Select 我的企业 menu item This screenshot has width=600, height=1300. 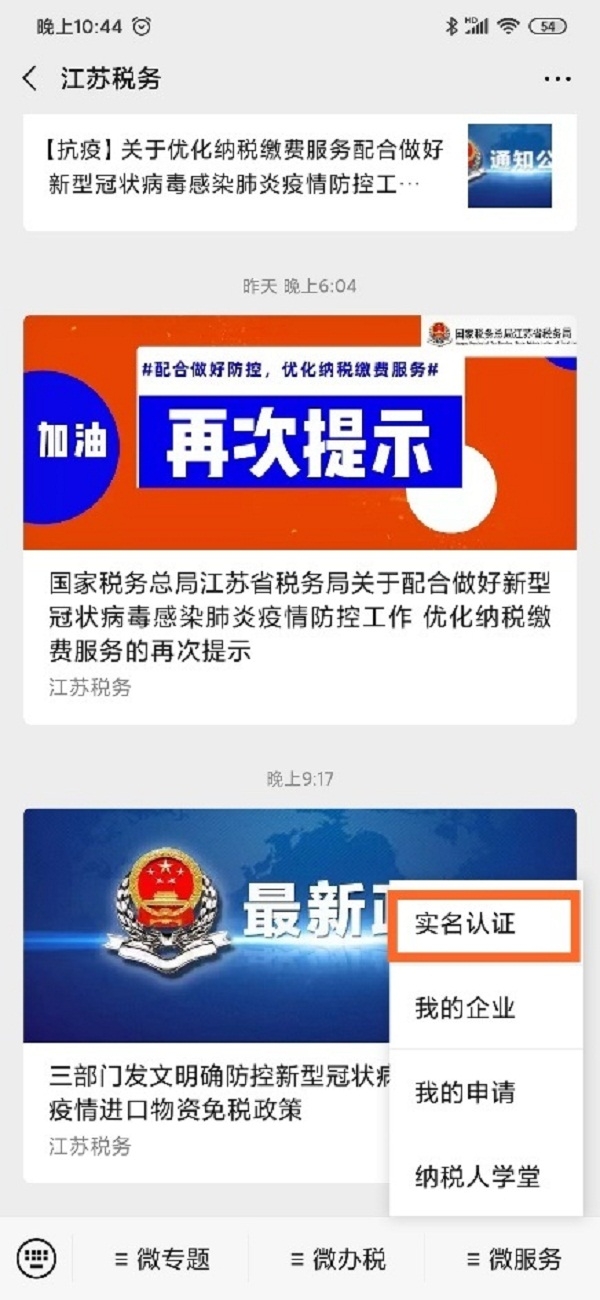coord(484,1007)
